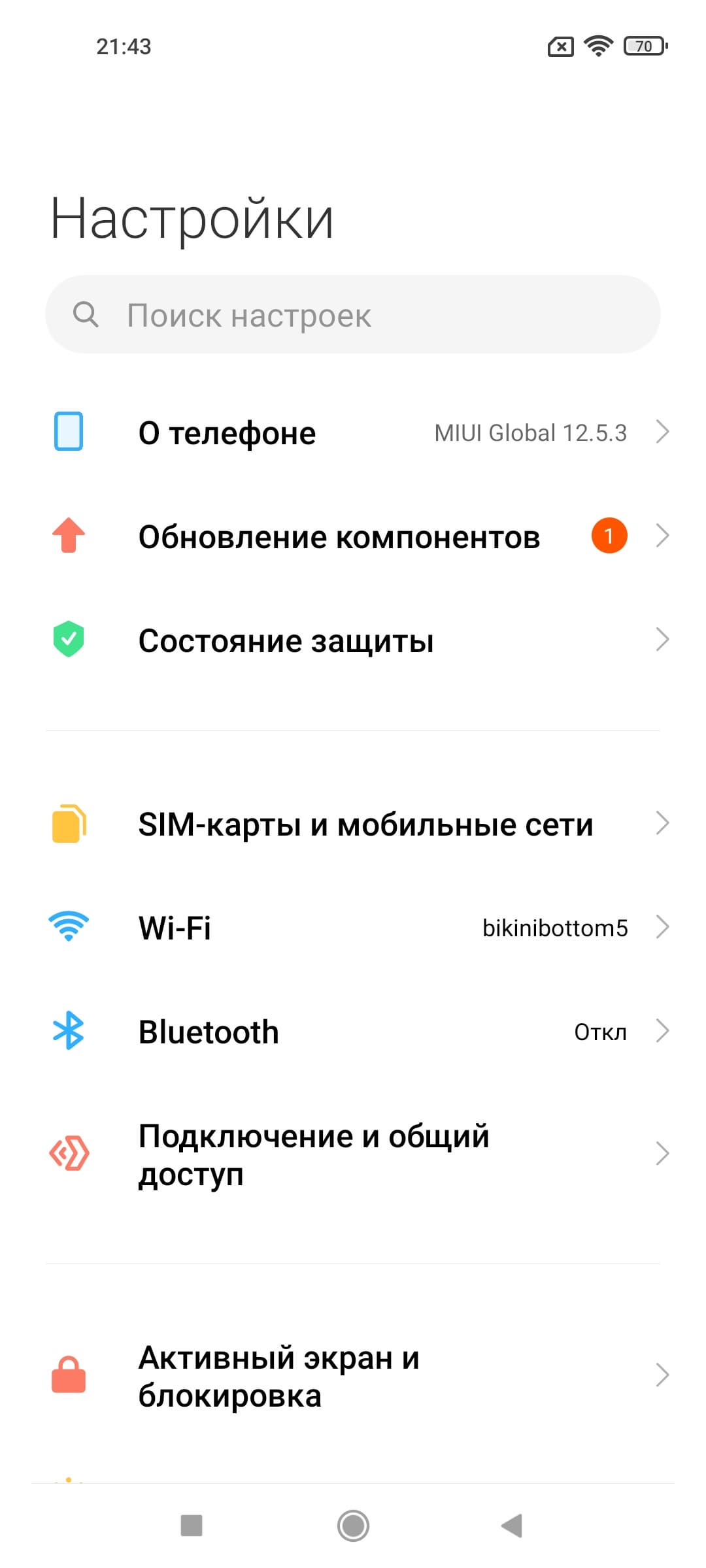Select Подключение и общий доступ
Screen dimensions: 706x1568
pyautogui.click(x=353, y=1154)
